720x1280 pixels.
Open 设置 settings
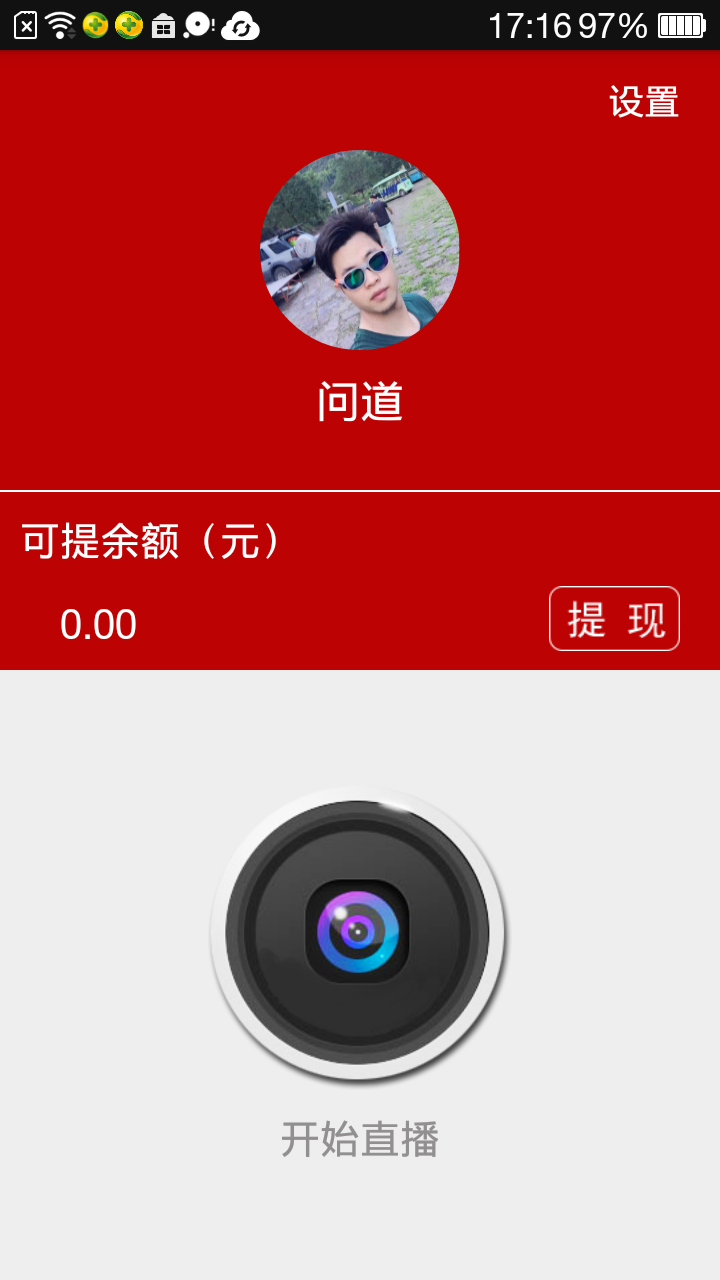click(x=644, y=102)
